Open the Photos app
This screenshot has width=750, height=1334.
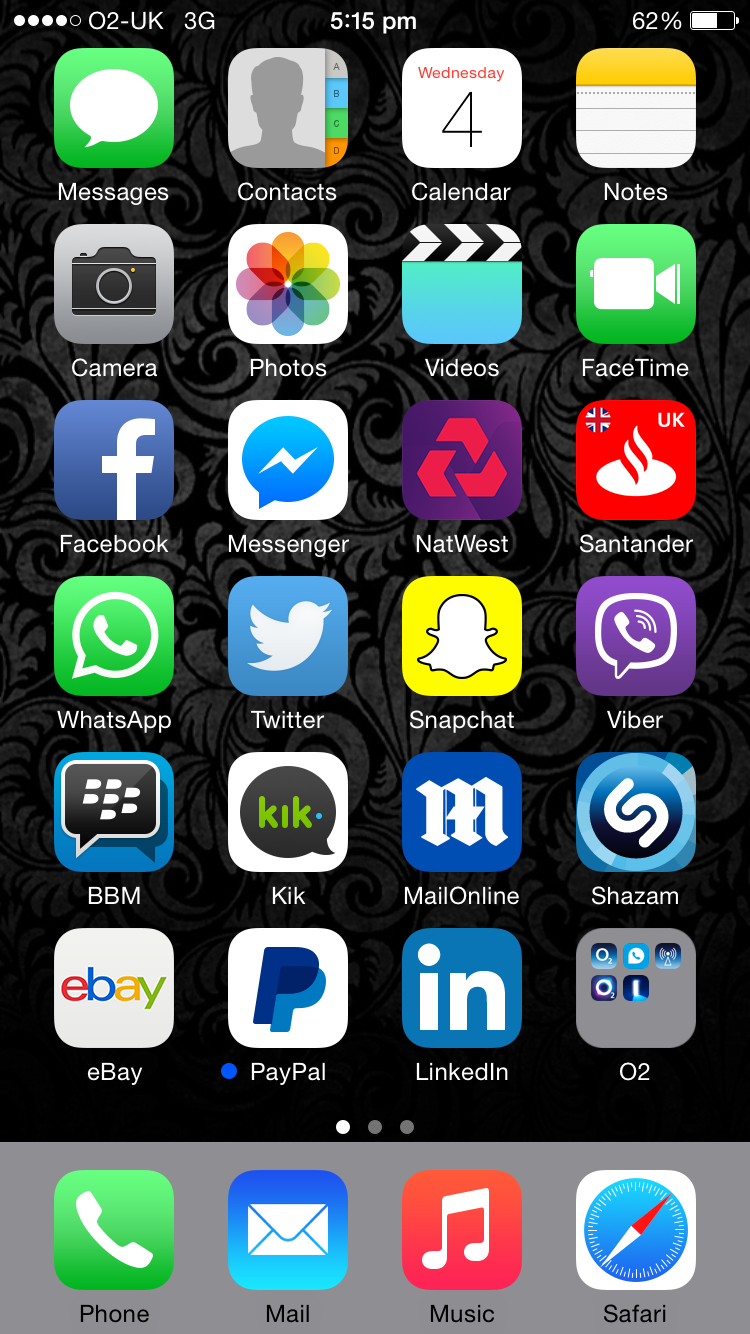pos(288,284)
